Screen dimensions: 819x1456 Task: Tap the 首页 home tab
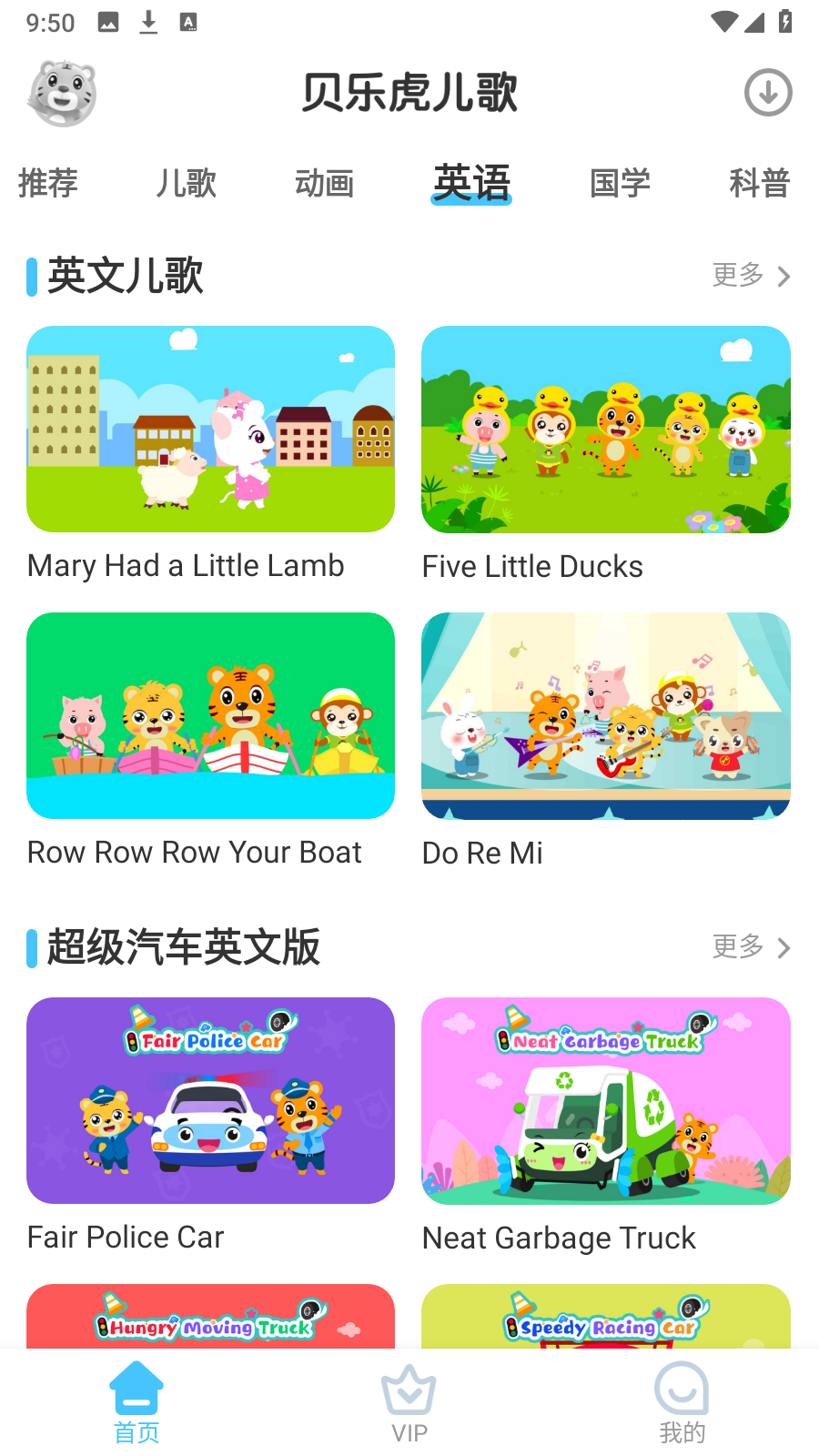pyautogui.click(x=136, y=1404)
